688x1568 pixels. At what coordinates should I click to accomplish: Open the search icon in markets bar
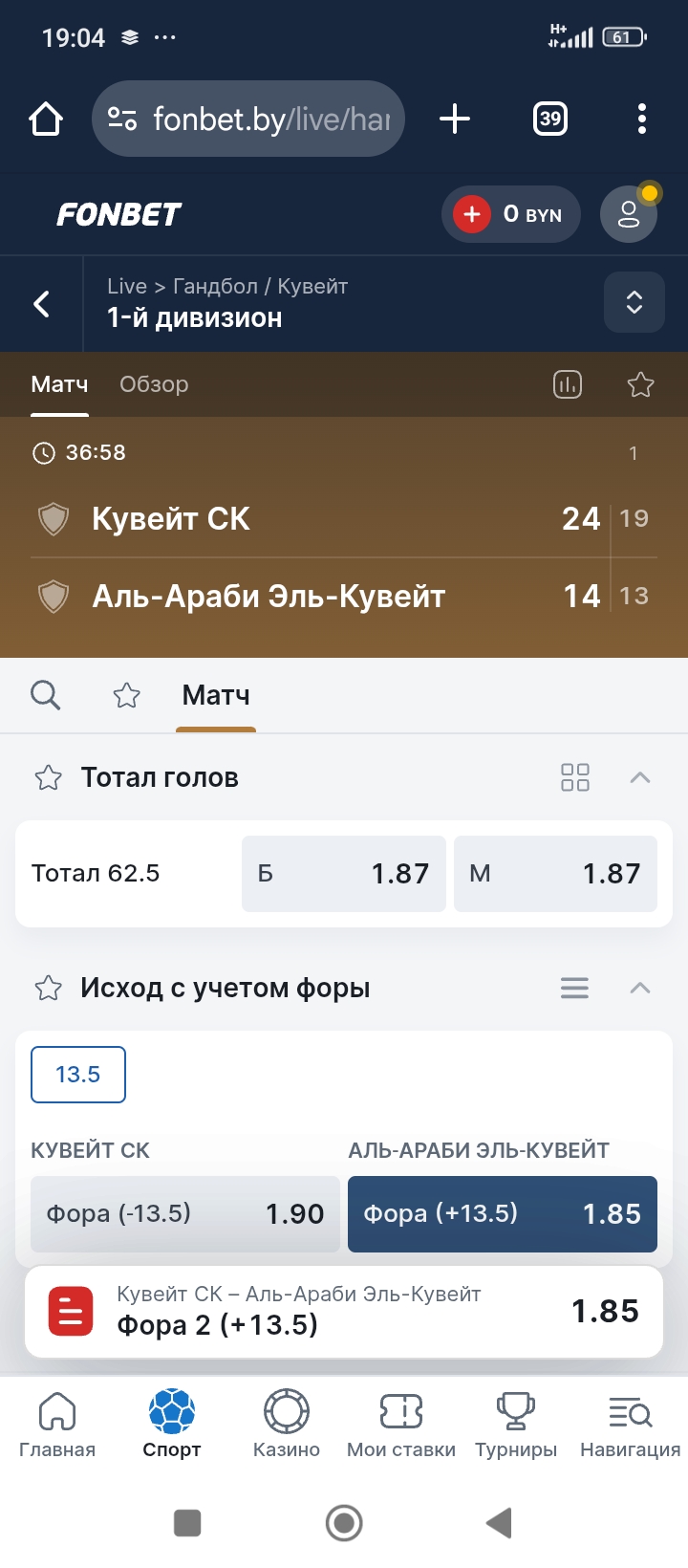click(x=45, y=695)
